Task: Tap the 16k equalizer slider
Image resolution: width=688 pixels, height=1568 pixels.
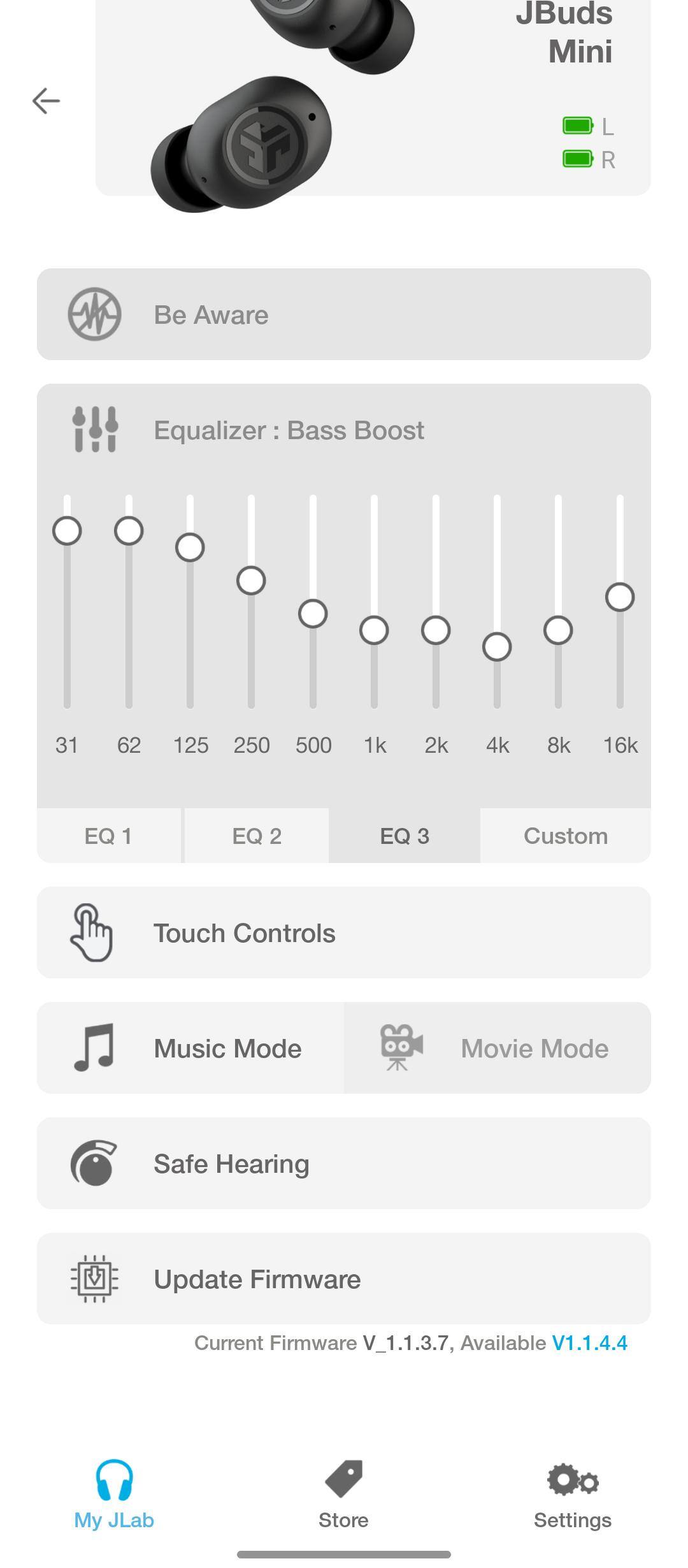Action: pos(620,597)
